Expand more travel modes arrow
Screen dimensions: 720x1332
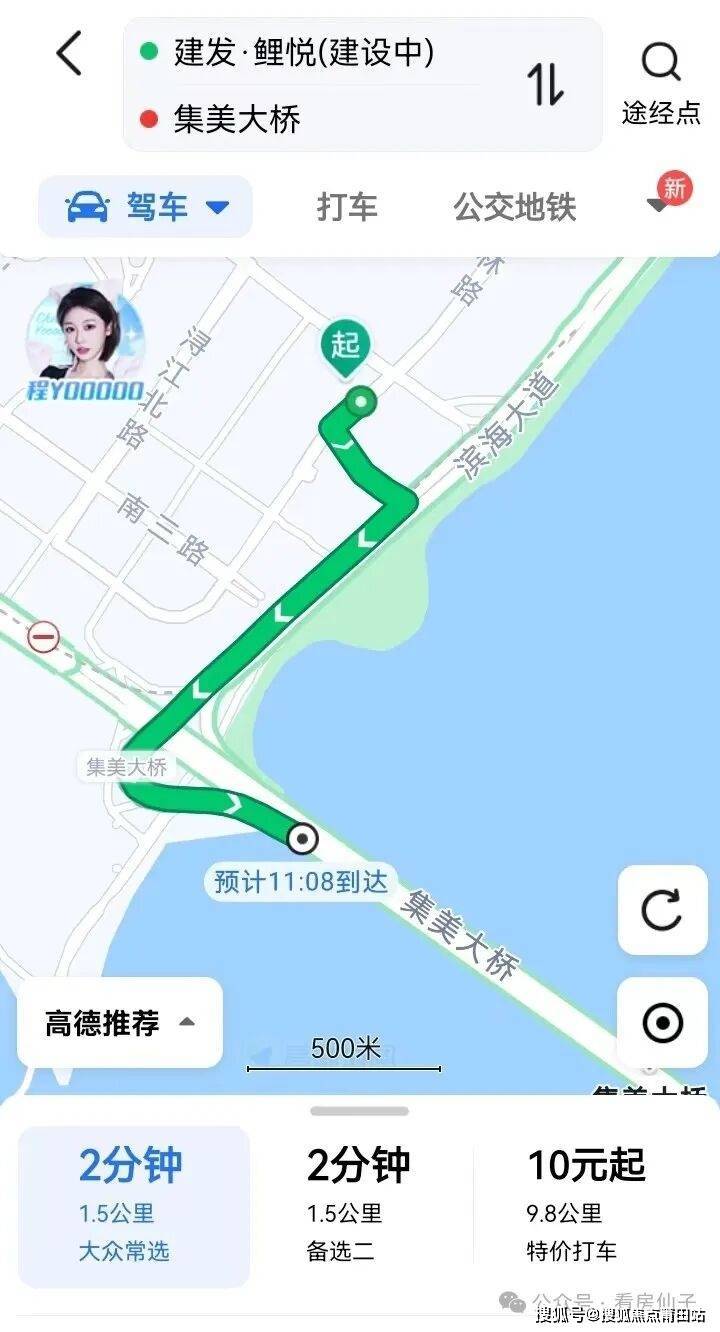pos(658,206)
